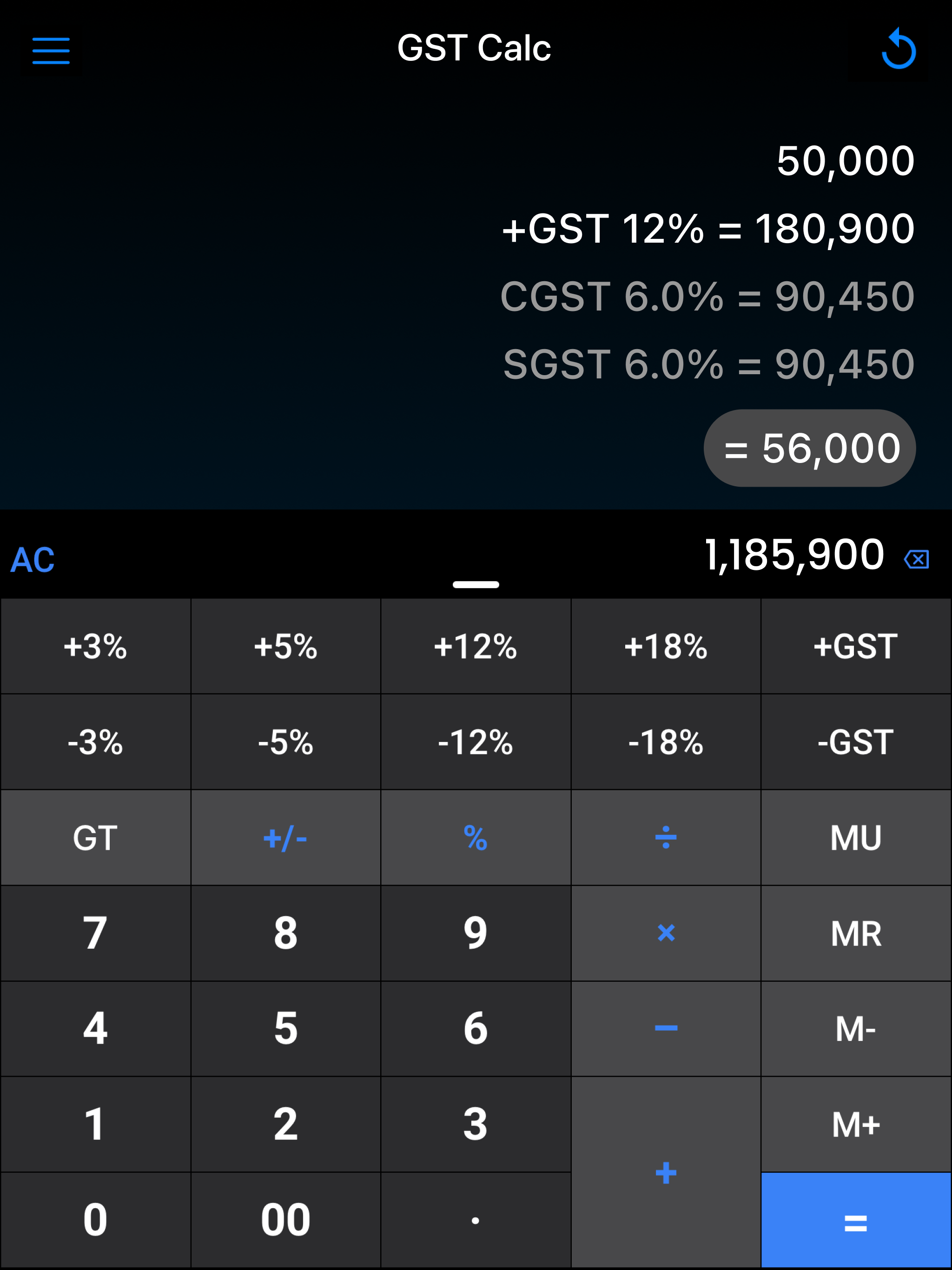Tap the MU markup key
This screenshot has width=952, height=1270.
[x=855, y=837]
